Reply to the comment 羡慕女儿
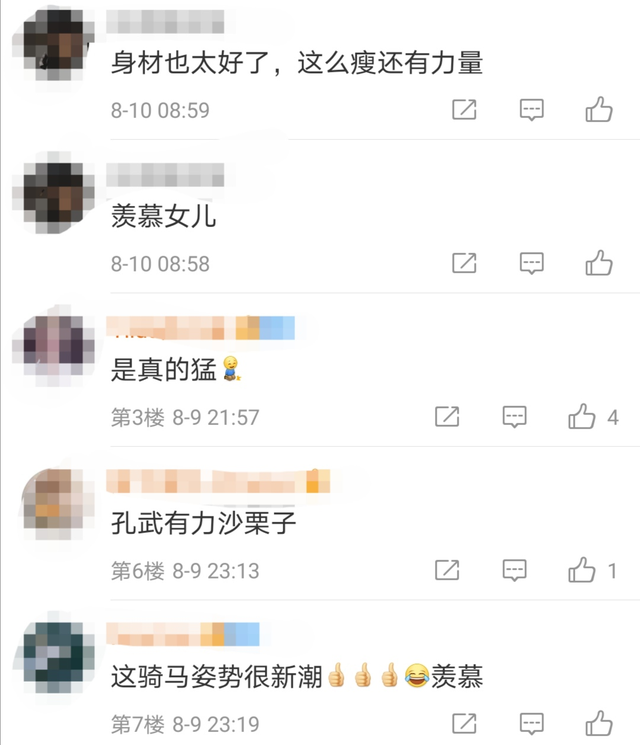The height and width of the screenshot is (745, 640). click(531, 263)
